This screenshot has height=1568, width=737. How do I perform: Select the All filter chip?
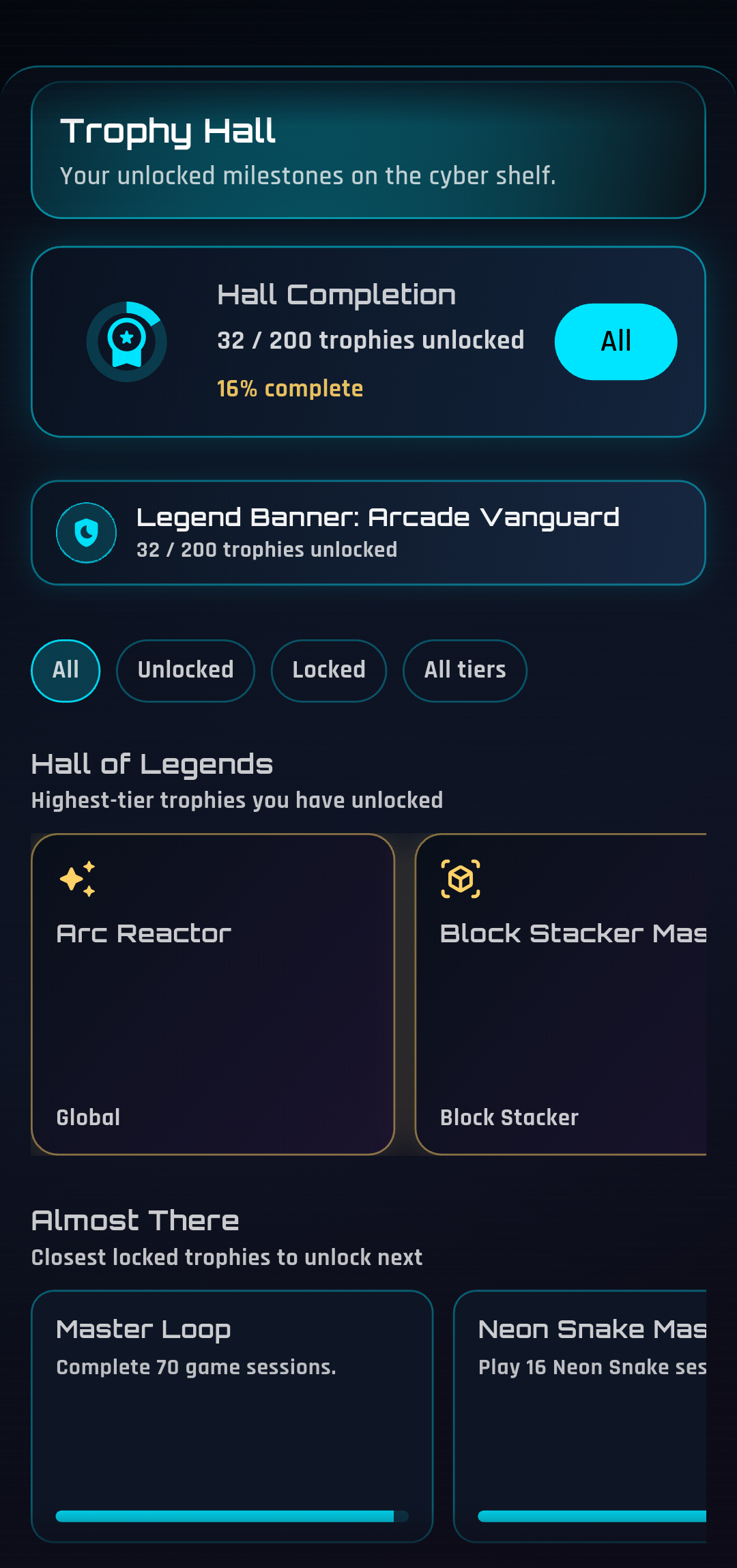[66, 670]
